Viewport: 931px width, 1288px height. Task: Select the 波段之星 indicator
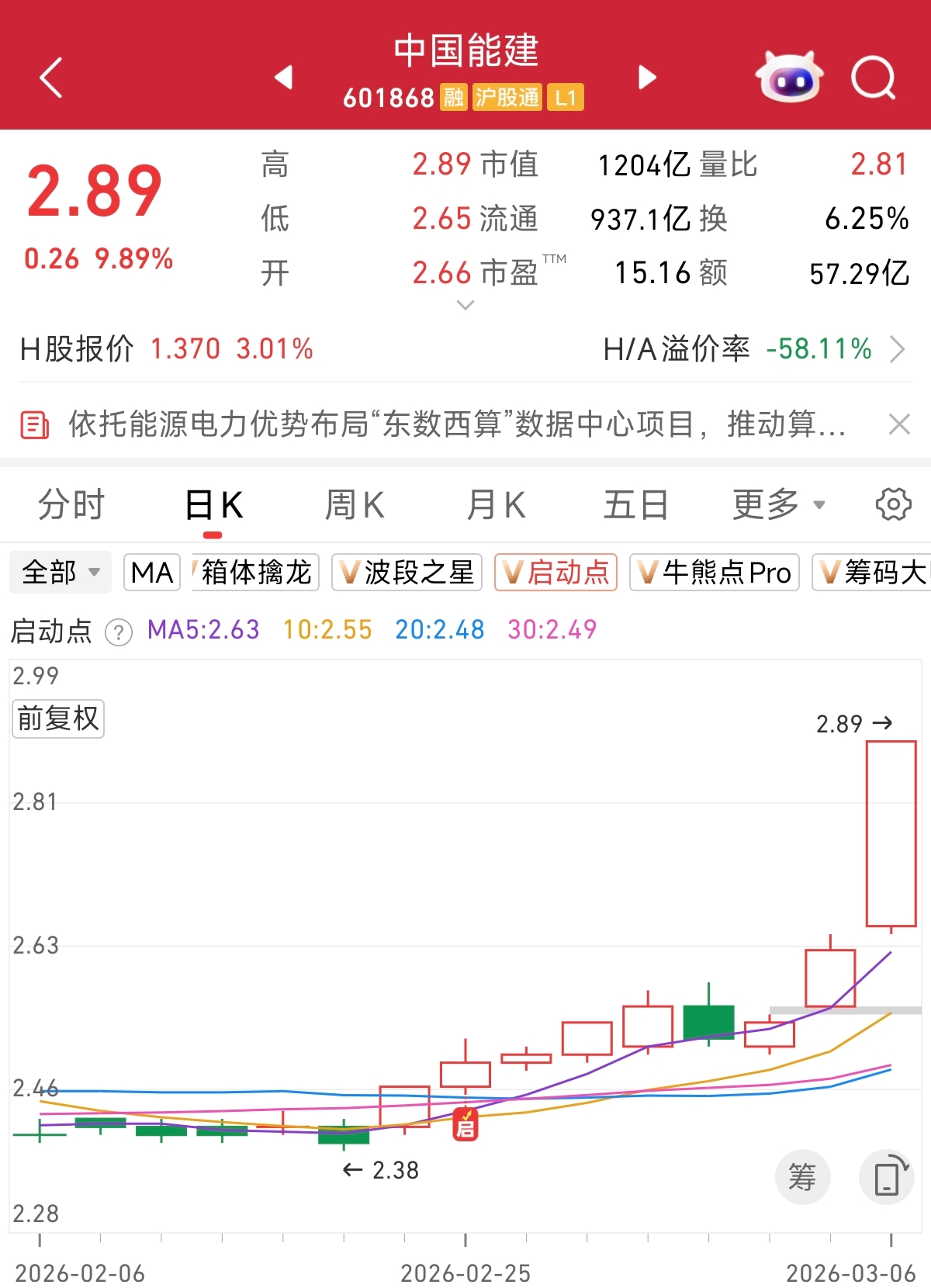point(407,573)
